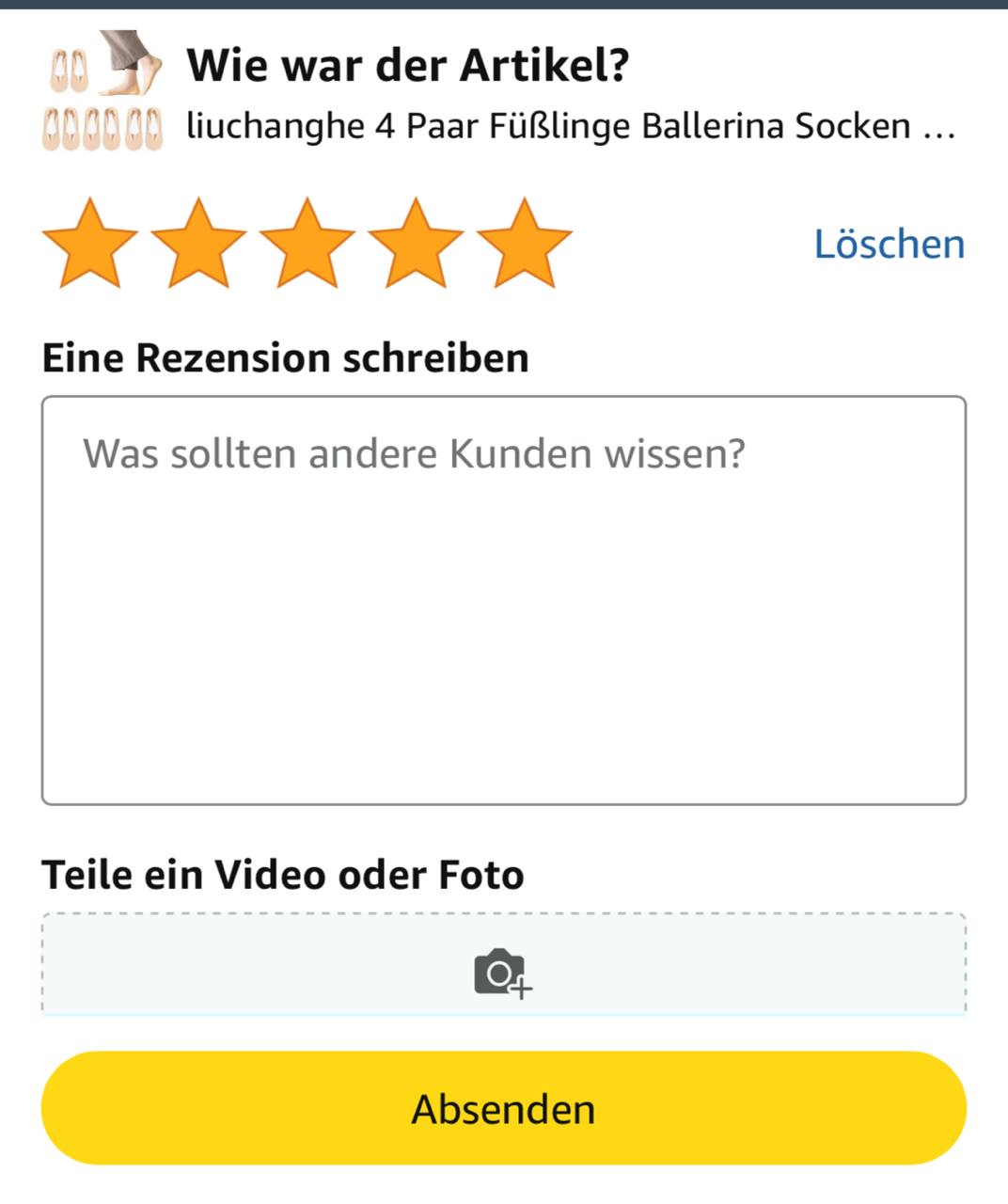This screenshot has height=1204, width=1008.
Task: Tap Löschen to clear the rating
Action: coord(889,245)
